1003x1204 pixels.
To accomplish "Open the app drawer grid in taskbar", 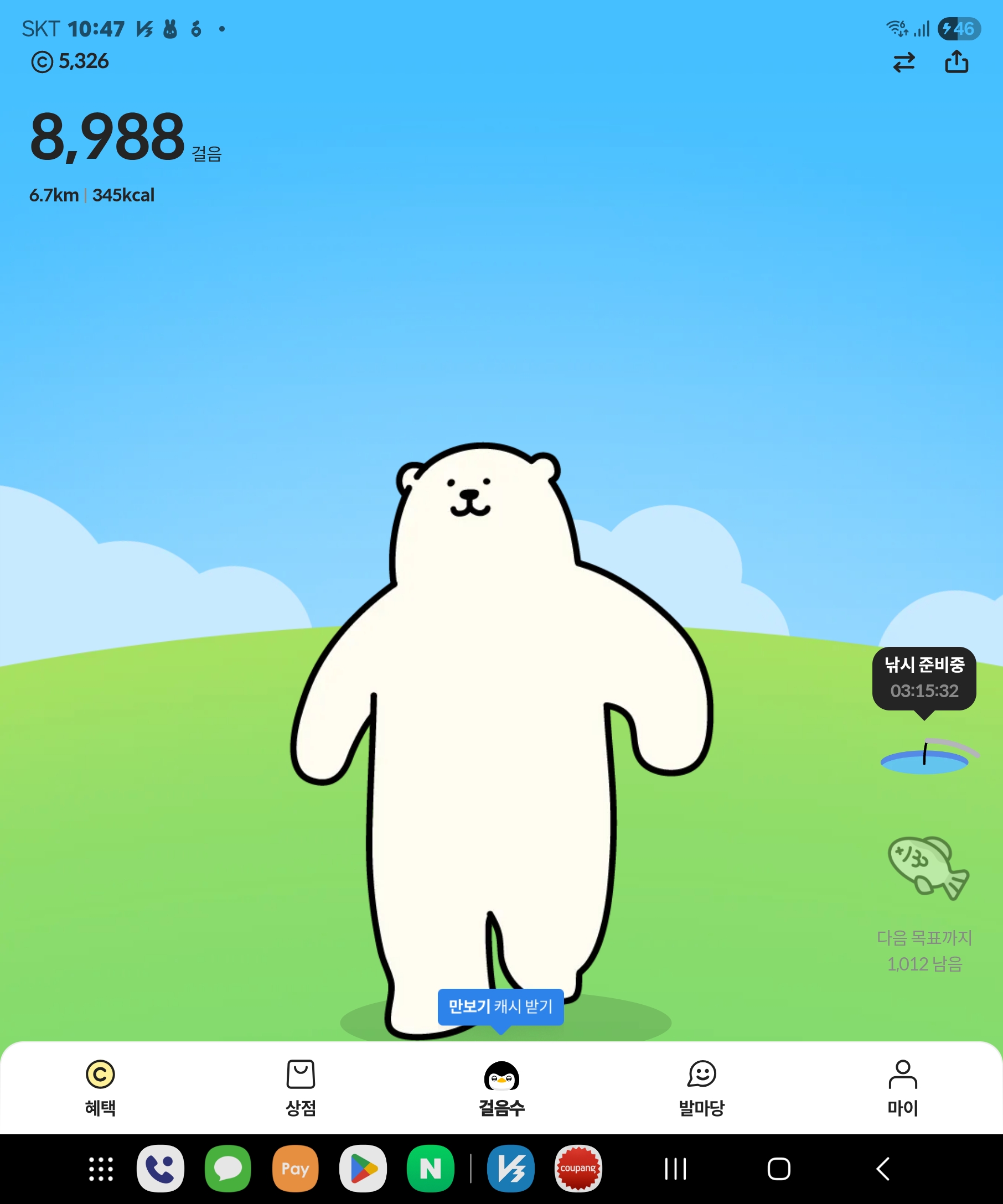I will (x=101, y=1169).
